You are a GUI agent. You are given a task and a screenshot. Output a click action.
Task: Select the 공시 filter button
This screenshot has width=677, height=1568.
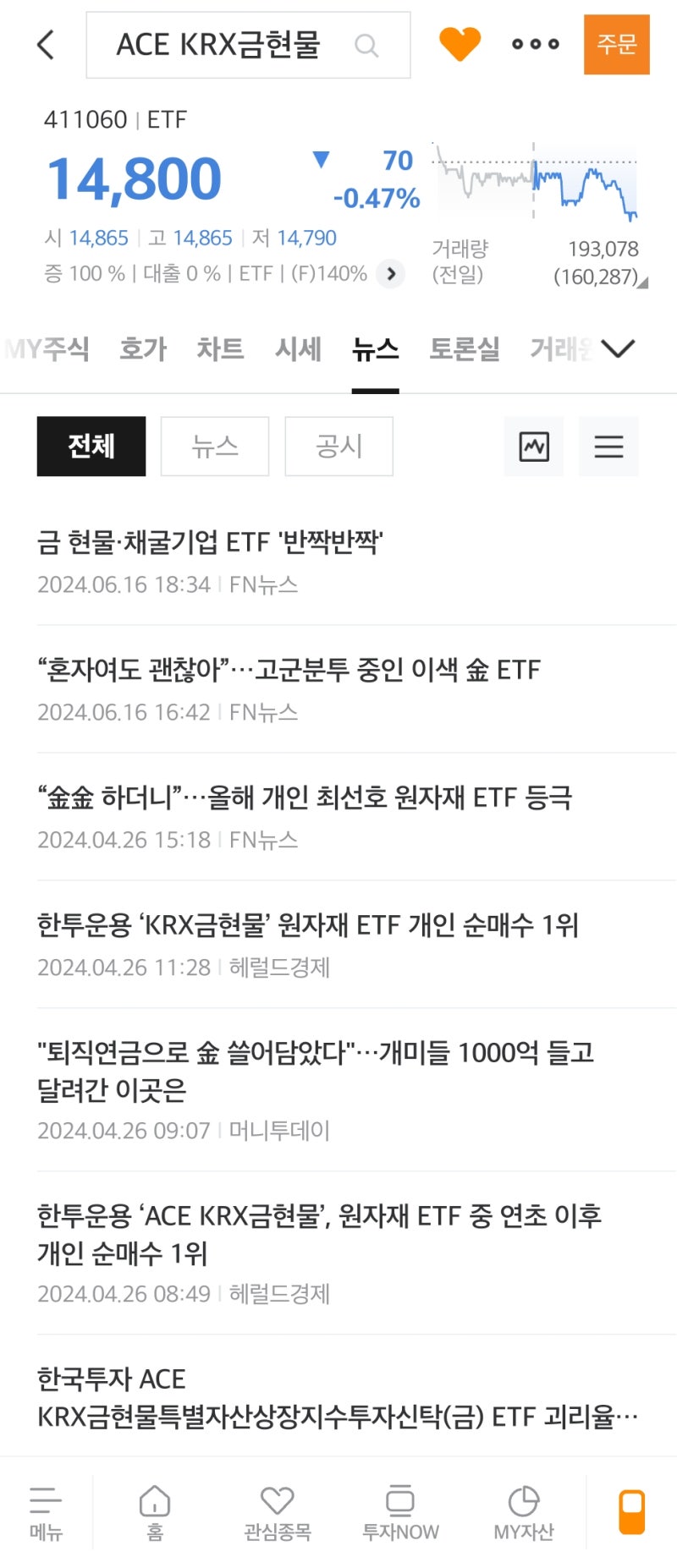coord(338,447)
